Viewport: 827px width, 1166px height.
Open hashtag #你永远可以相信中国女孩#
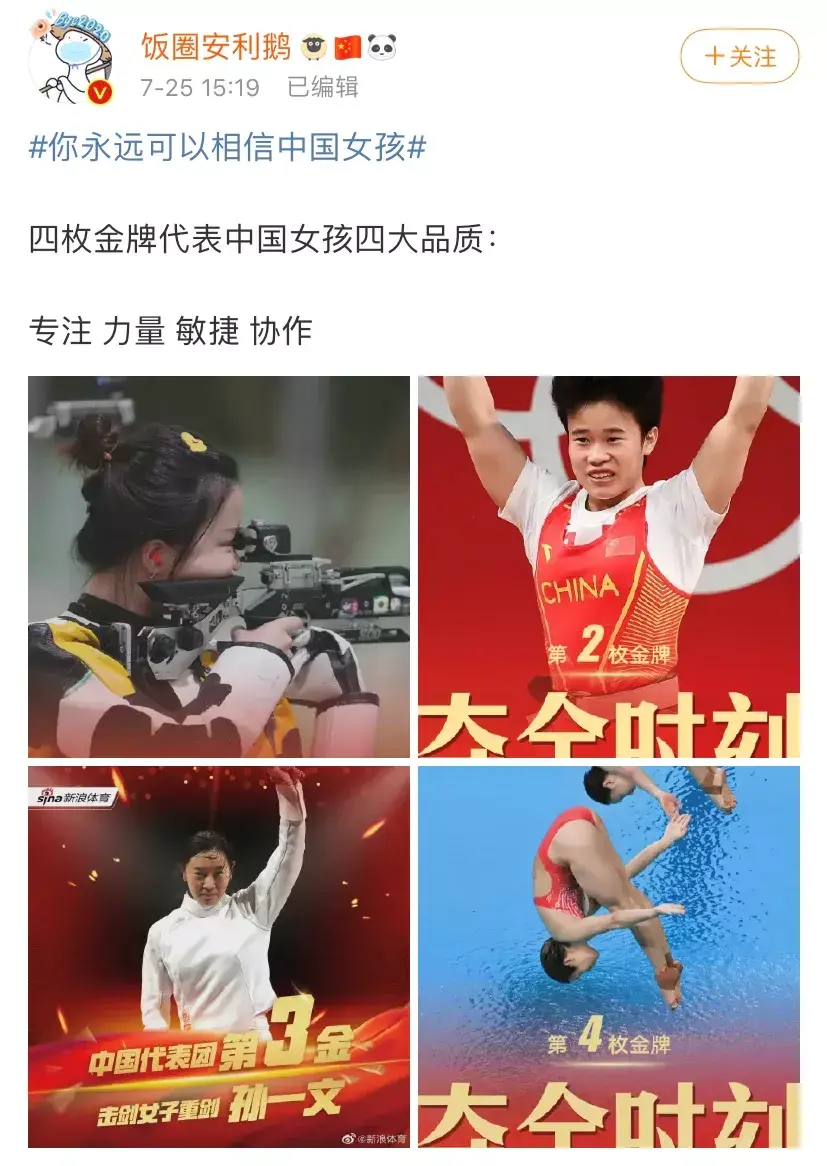228,148
